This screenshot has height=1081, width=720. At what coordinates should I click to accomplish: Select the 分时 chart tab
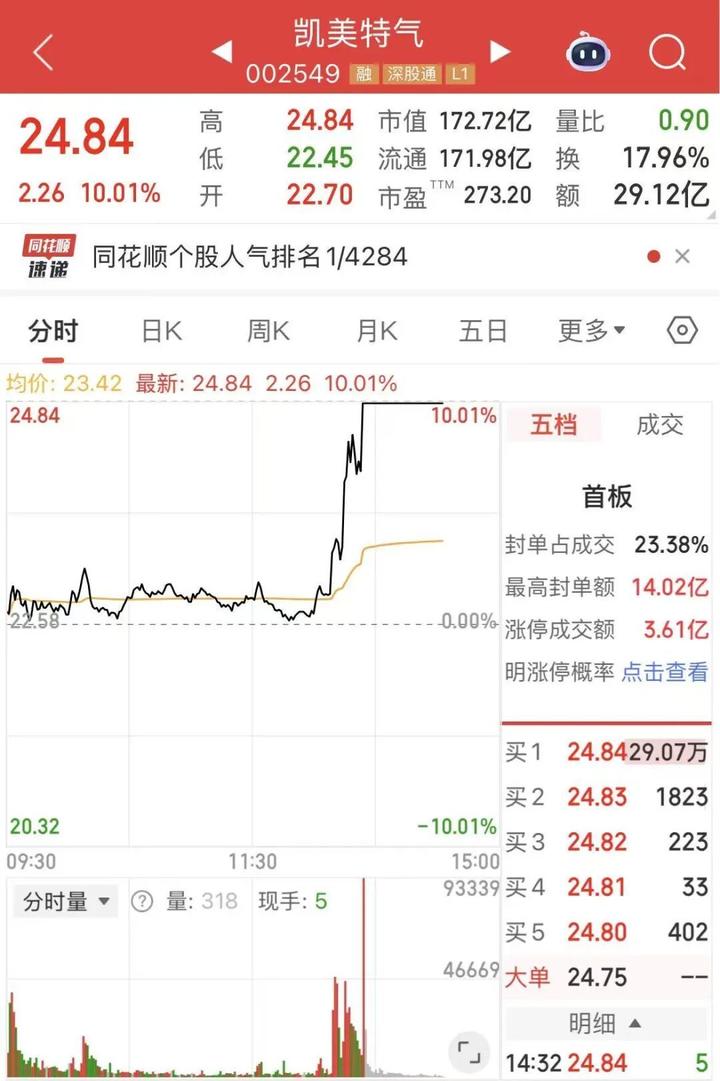(53, 331)
